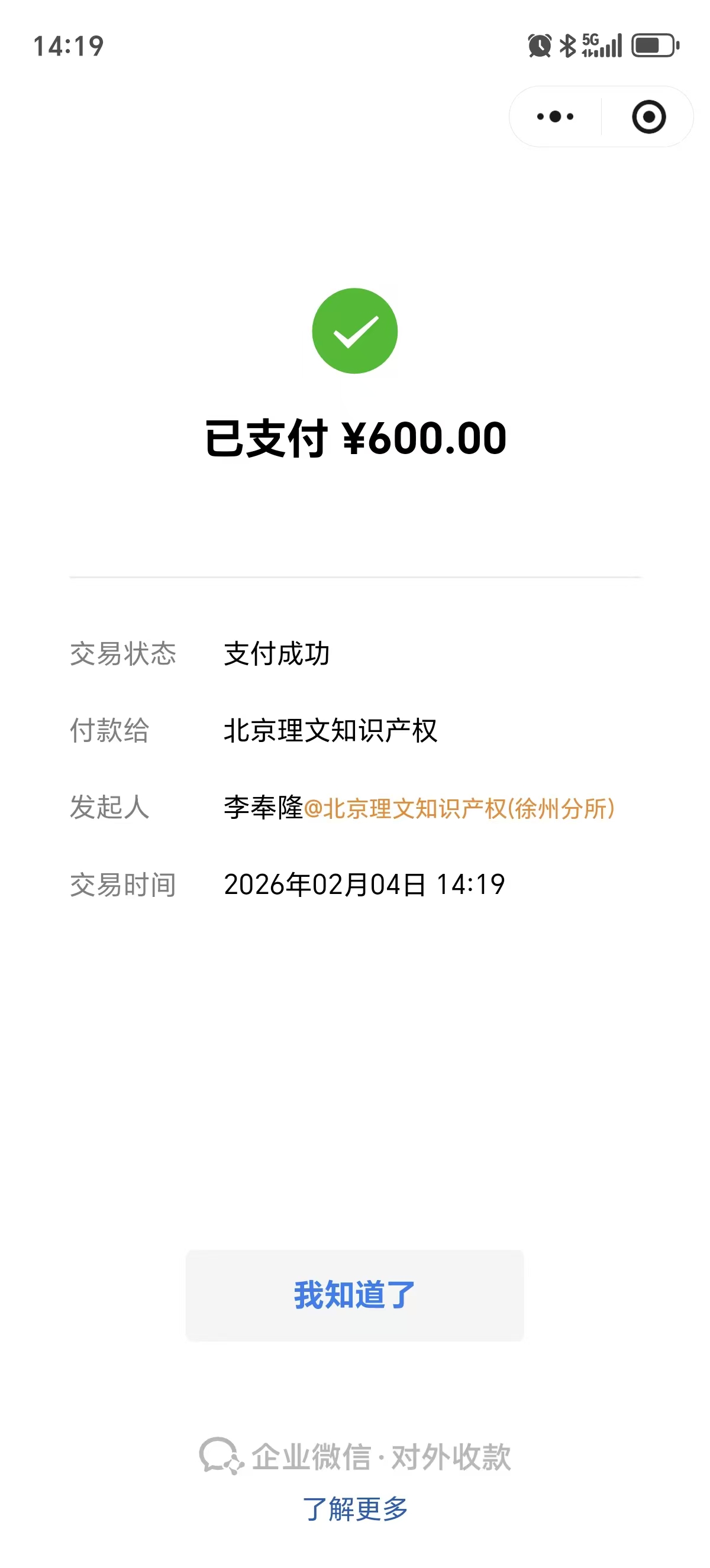
Task: Open the 了解更多 link
Action: coord(355,1508)
